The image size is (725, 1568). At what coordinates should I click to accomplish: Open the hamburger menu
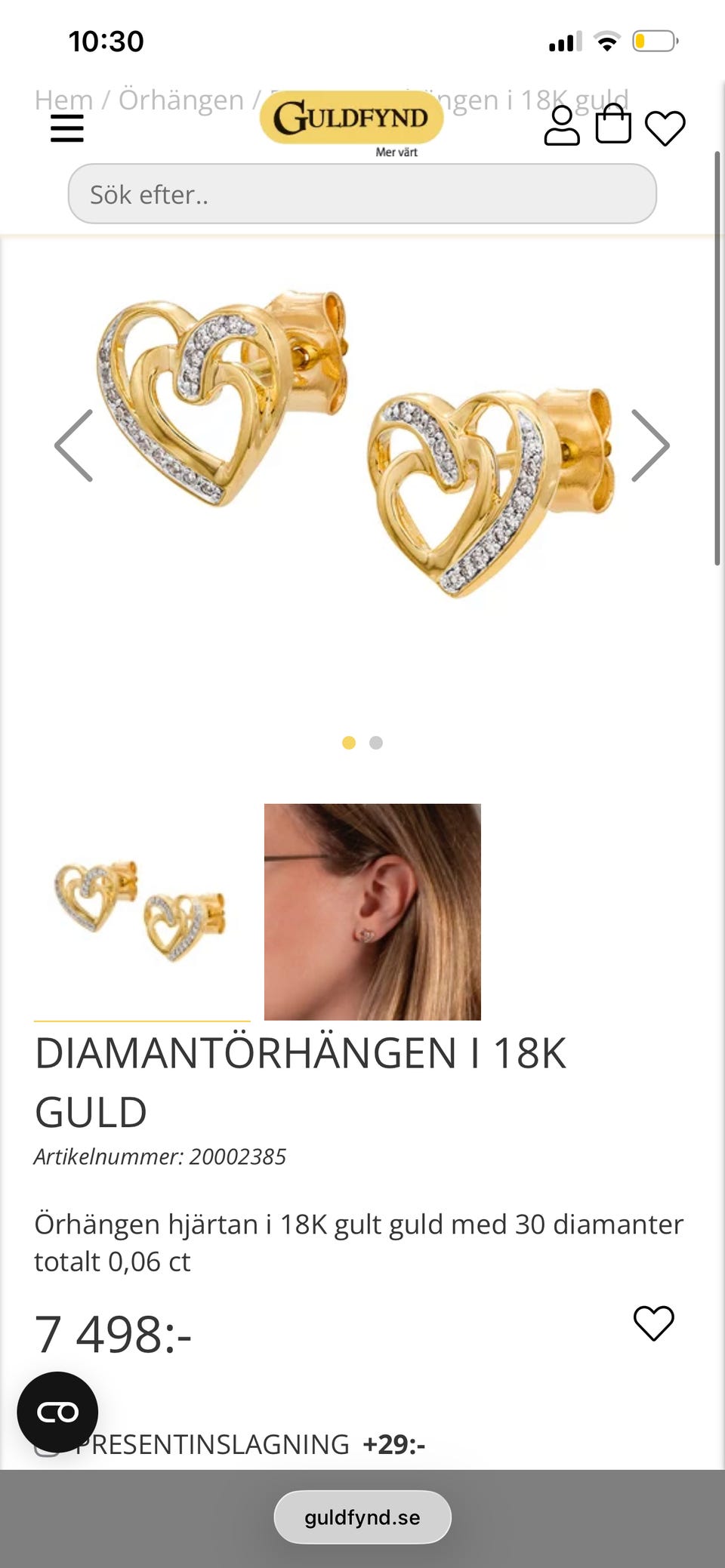[66, 128]
